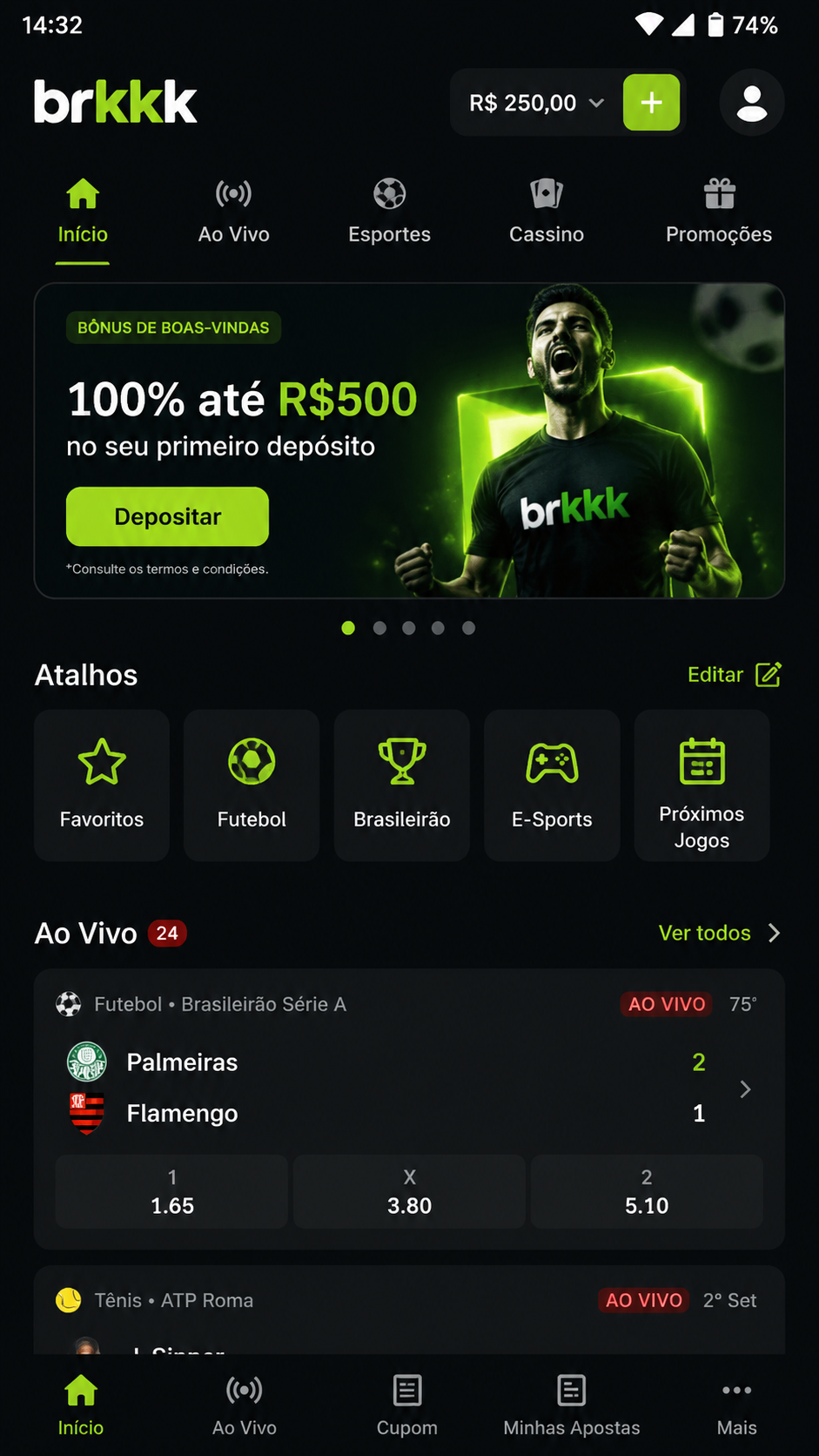Open Cupom in the bottom navigation

pos(406,1405)
